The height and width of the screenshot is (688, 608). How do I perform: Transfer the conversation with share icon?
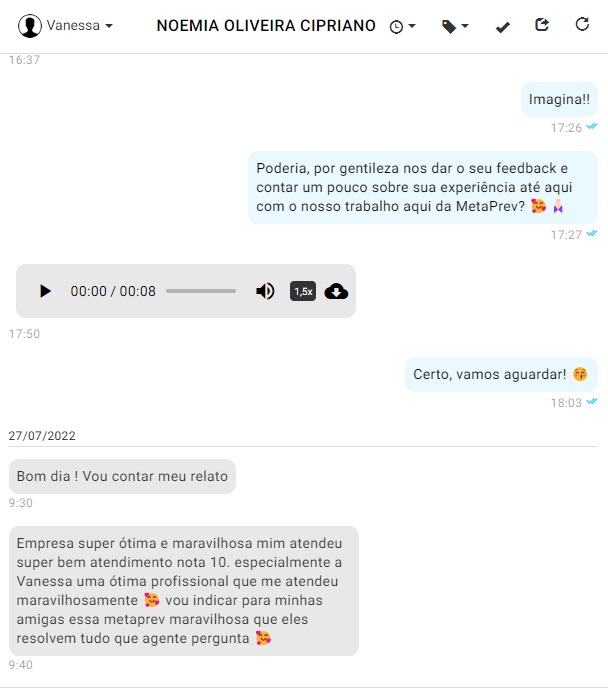(542, 25)
